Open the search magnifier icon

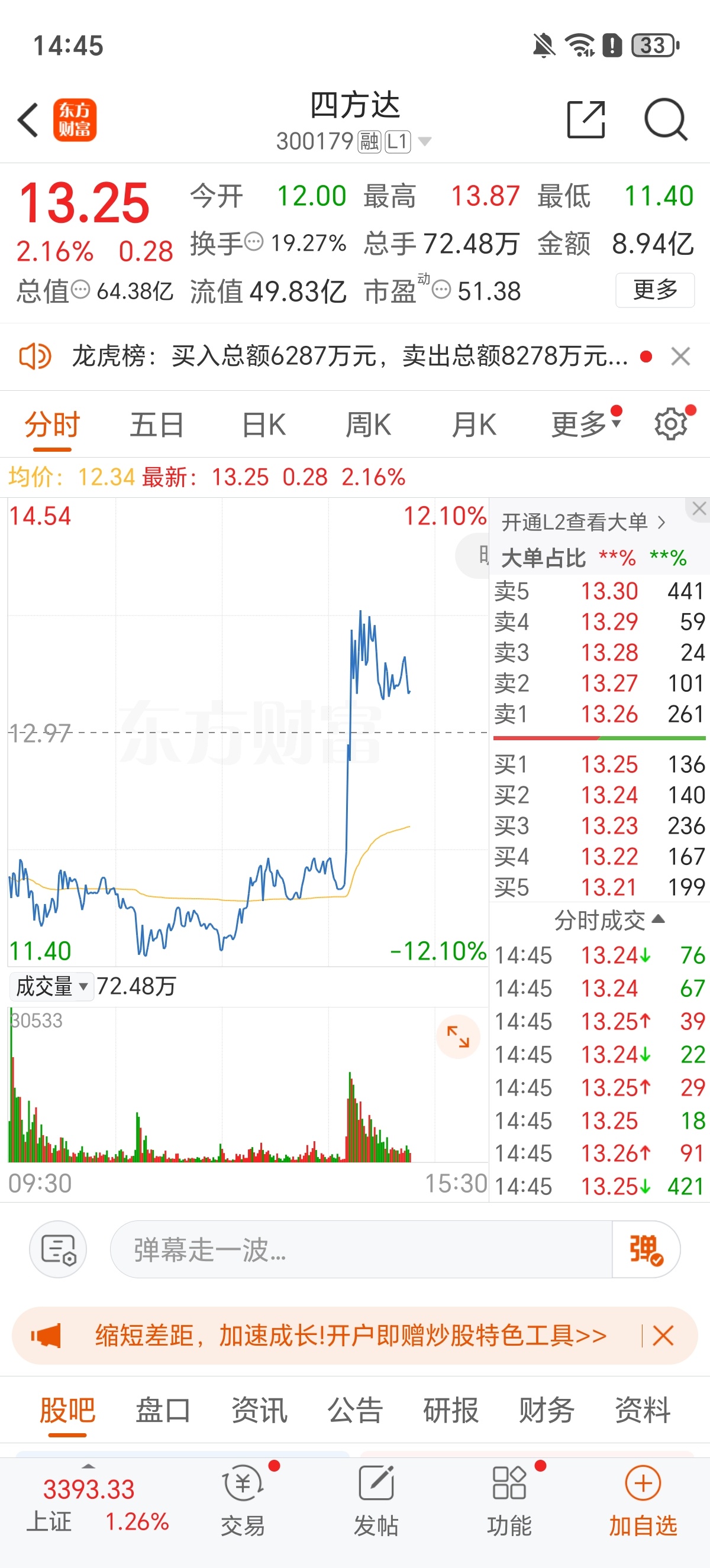[666, 120]
